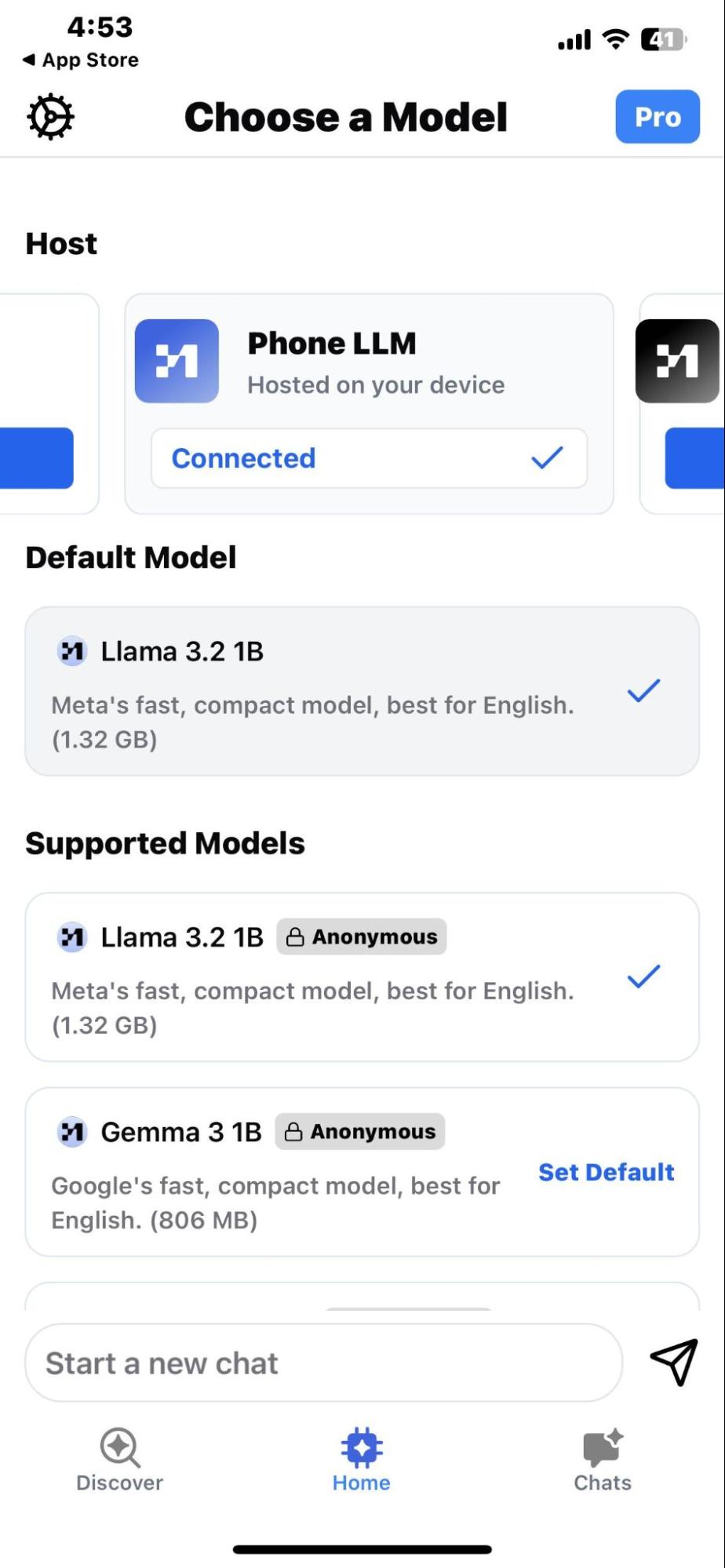Set Gemma 3 1B as default
Viewport: 725px width, 1568px height.
click(x=606, y=1172)
